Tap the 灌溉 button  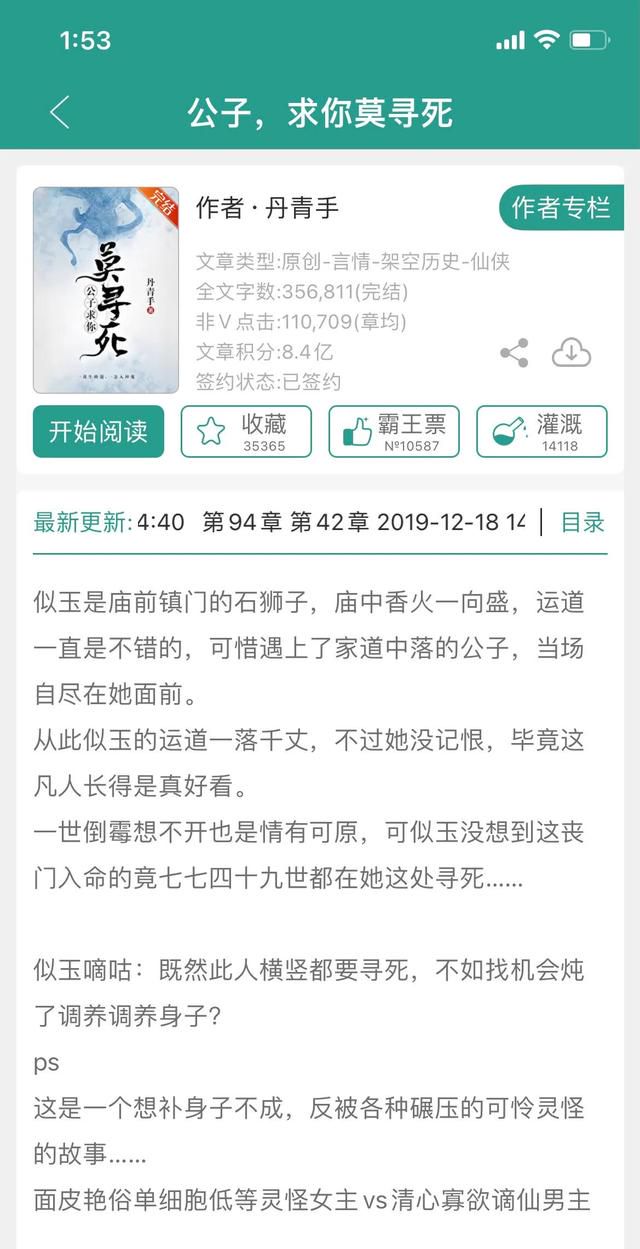[x=542, y=431]
